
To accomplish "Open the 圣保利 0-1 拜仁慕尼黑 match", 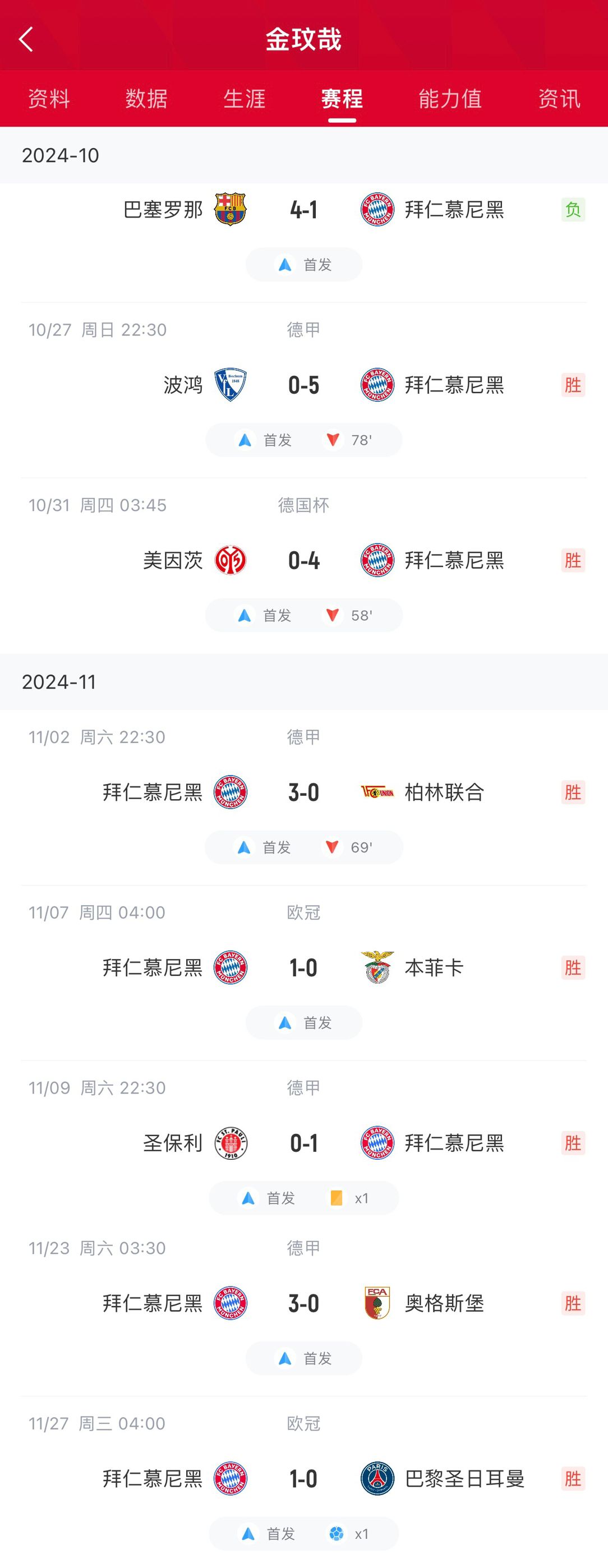I will (303, 1143).
